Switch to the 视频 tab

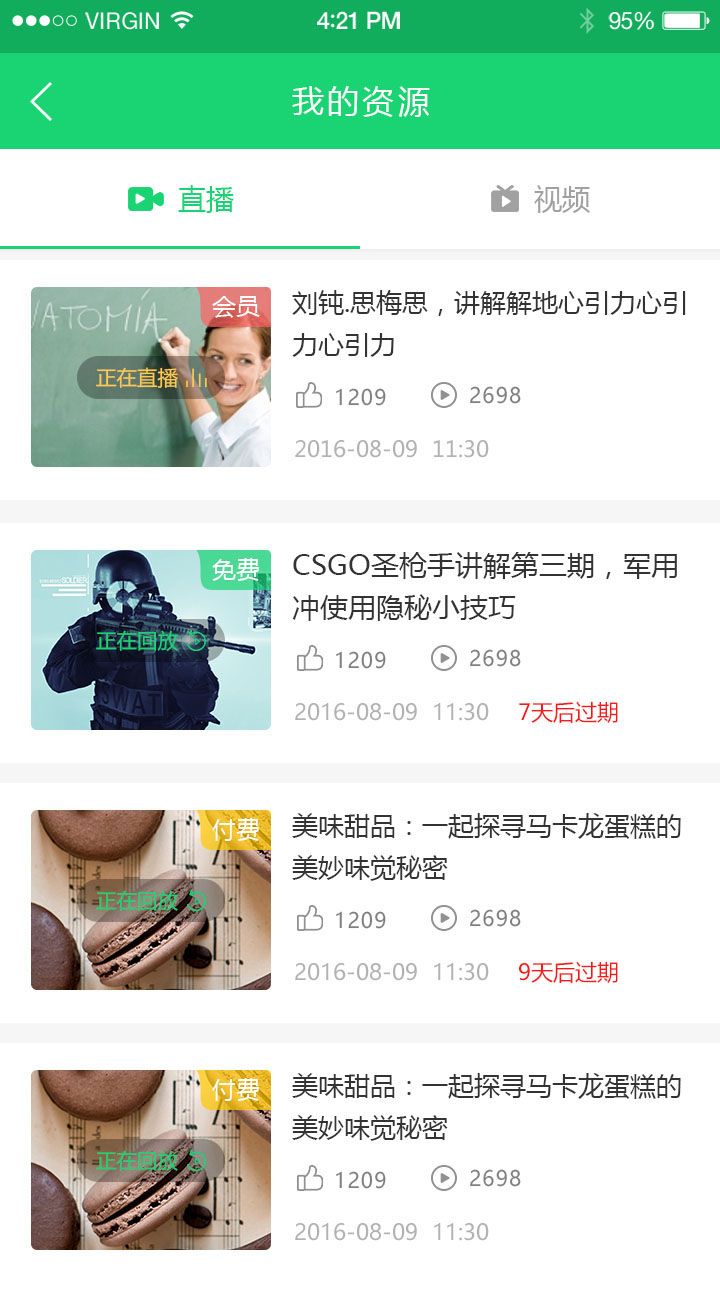(x=540, y=199)
